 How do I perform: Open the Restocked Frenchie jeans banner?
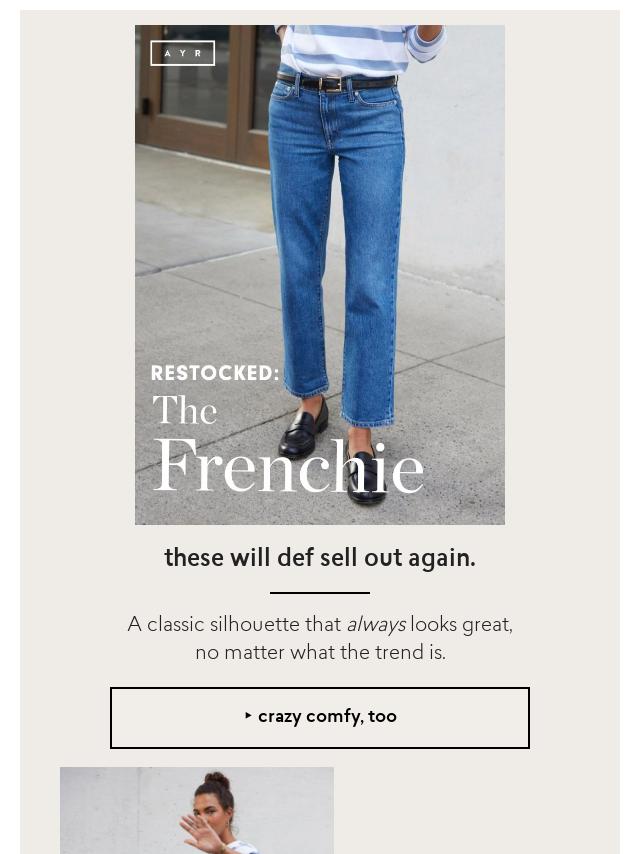tap(320, 275)
